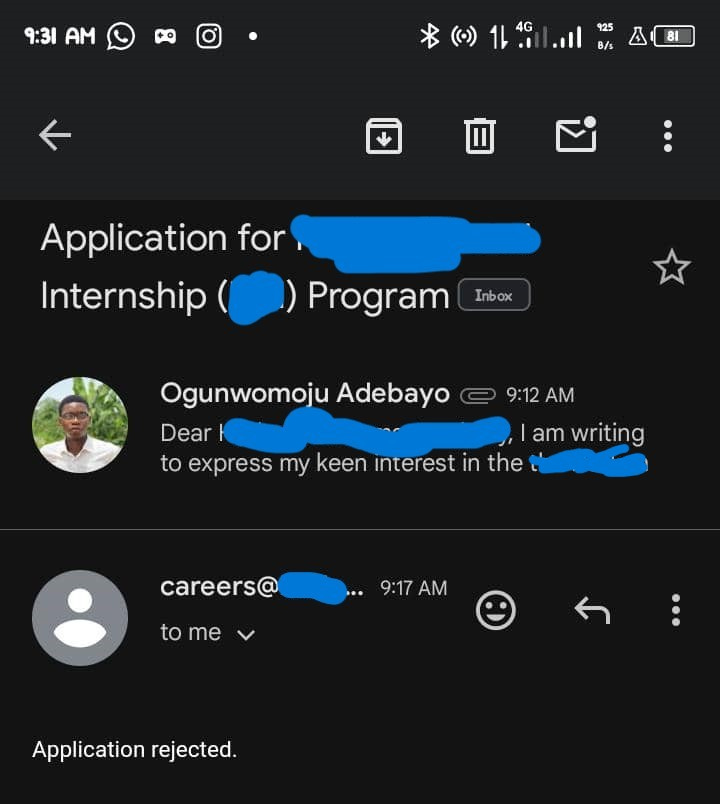This screenshot has width=720, height=804.
Task: Star this email conversation
Action: [x=671, y=267]
